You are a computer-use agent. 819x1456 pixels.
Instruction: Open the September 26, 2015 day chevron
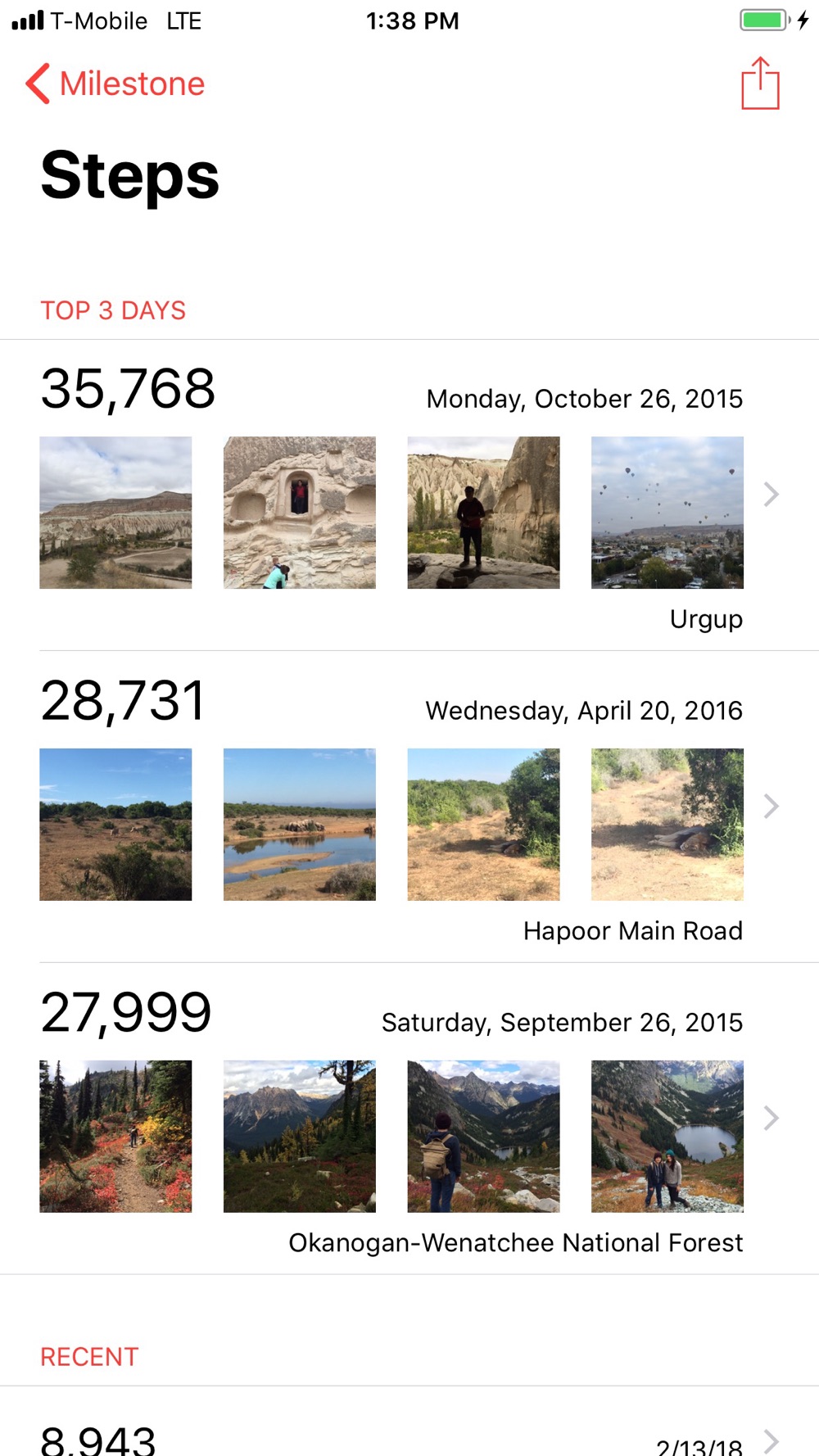click(x=771, y=1118)
